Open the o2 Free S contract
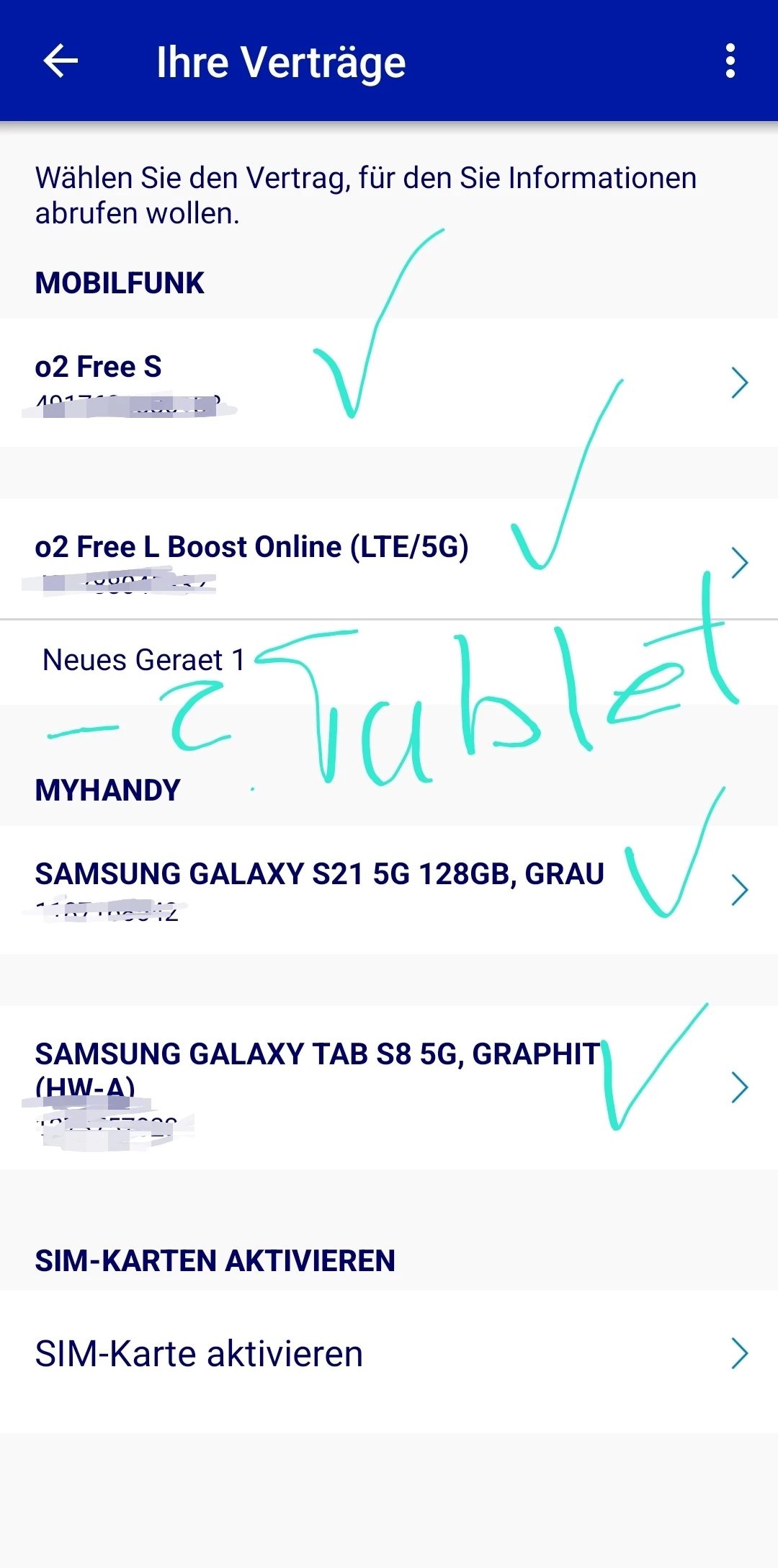The width and height of the screenshot is (778, 1568). pos(389,383)
